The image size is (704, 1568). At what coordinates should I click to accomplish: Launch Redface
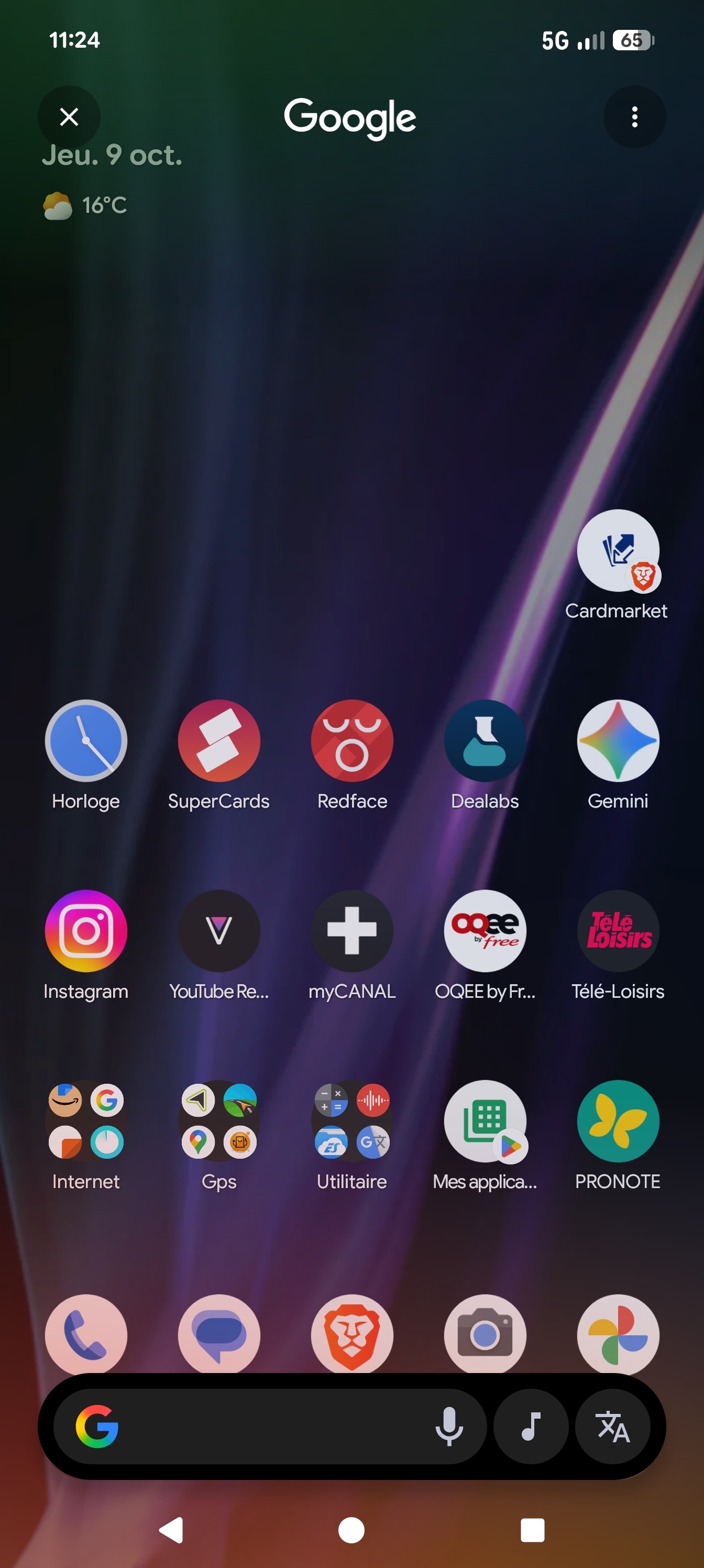coord(351,741)
